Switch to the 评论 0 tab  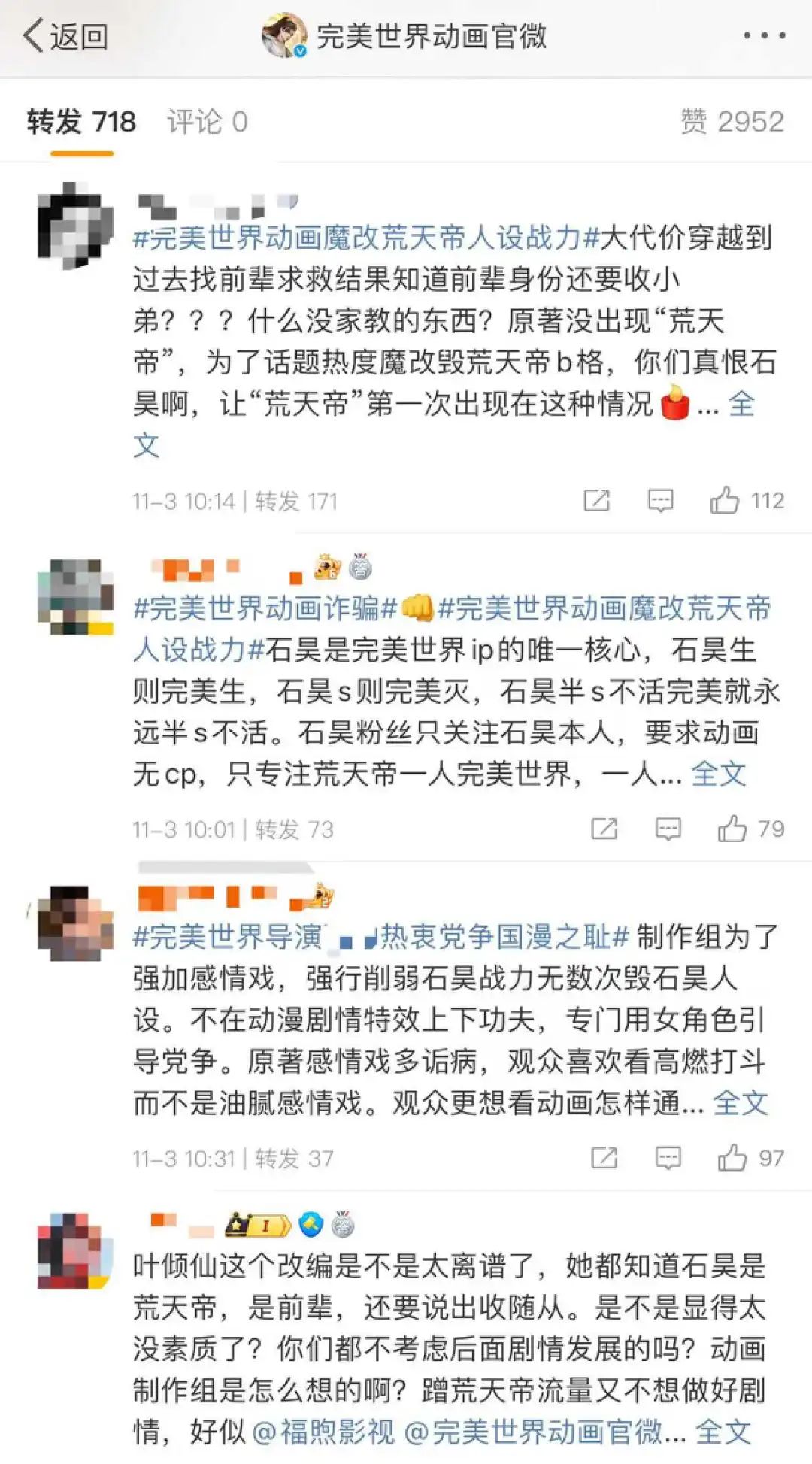[208, 121]
